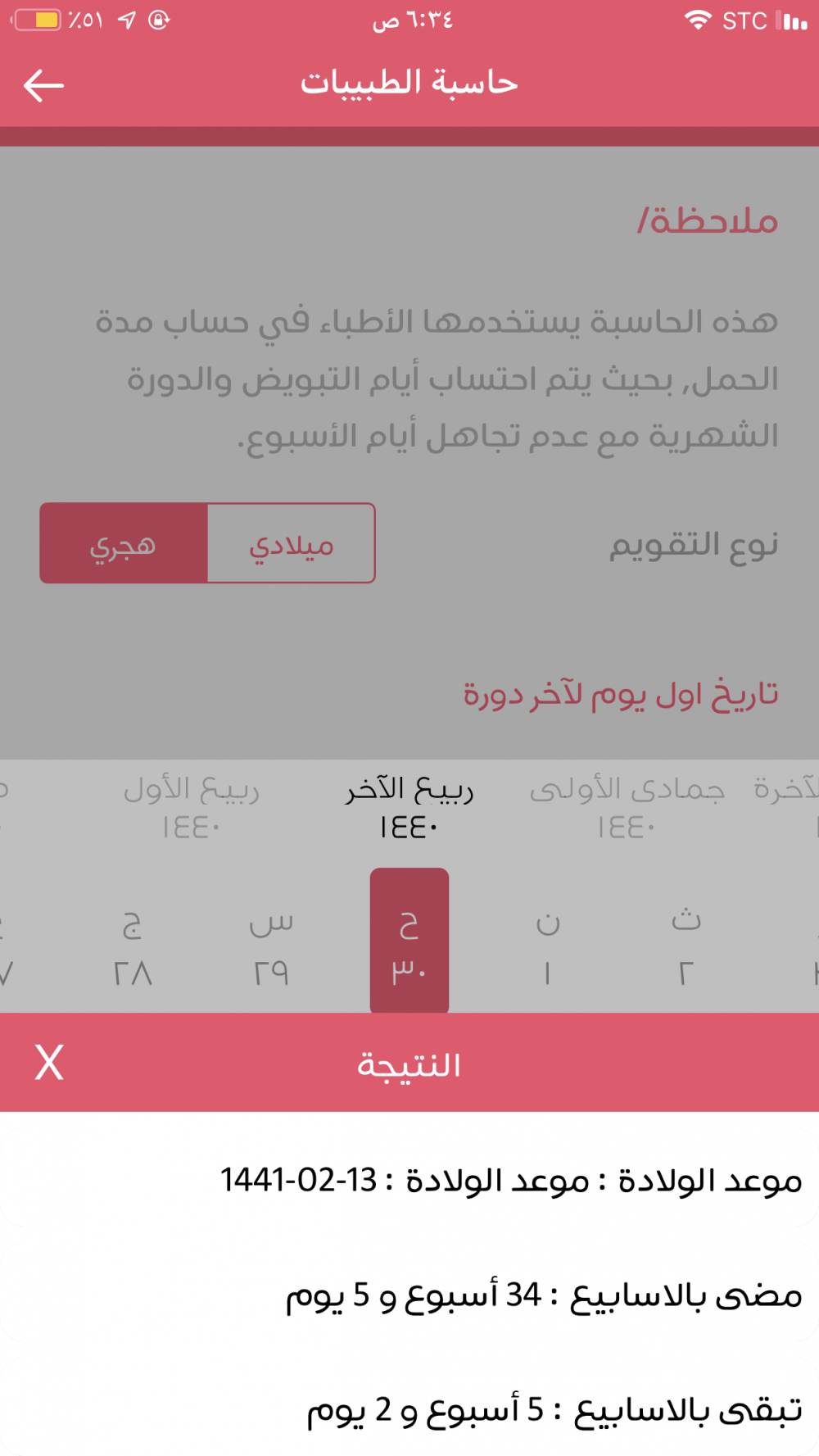Close the النتيجة result panel
Viewport: 819px width, 1456px height.
coord(49,1063)
